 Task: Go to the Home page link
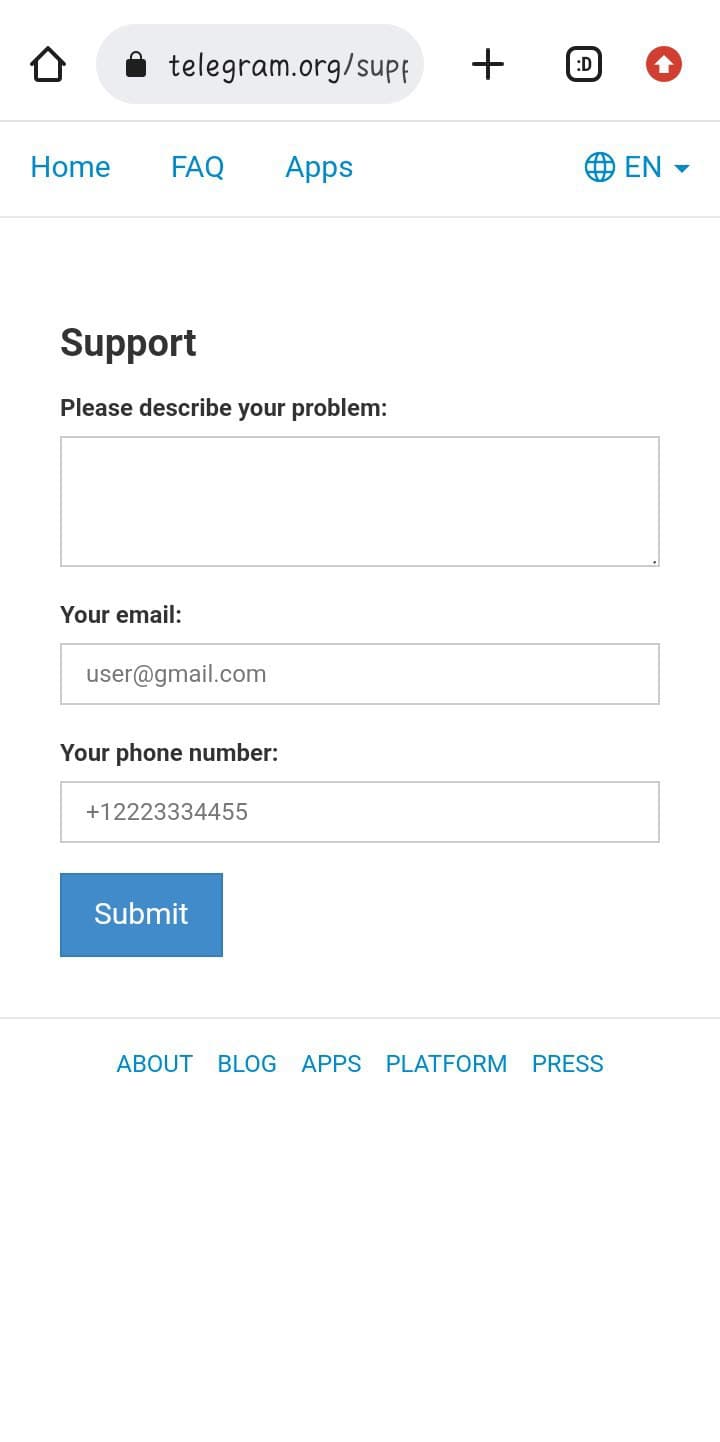pos(70,167)
